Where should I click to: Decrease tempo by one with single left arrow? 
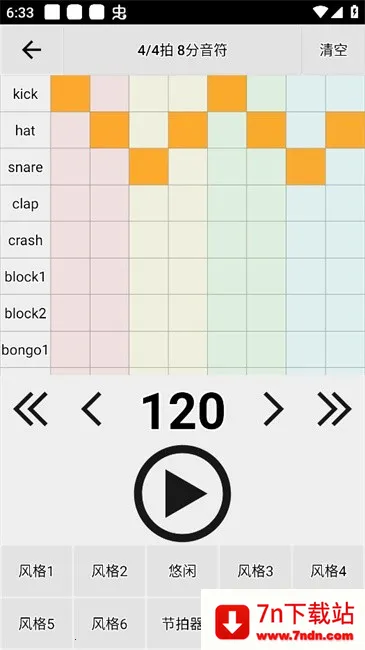tap(92, 409)
